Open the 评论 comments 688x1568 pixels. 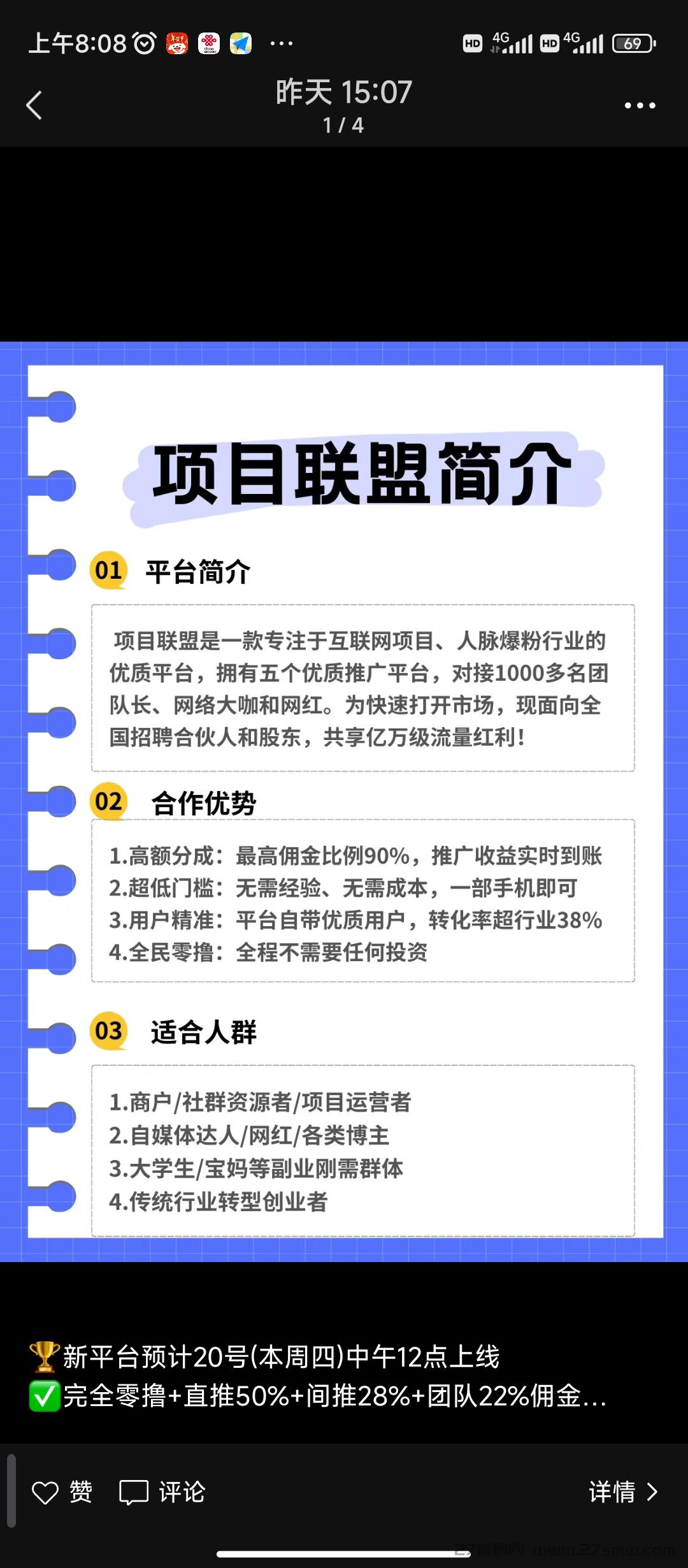point(162,1492)
